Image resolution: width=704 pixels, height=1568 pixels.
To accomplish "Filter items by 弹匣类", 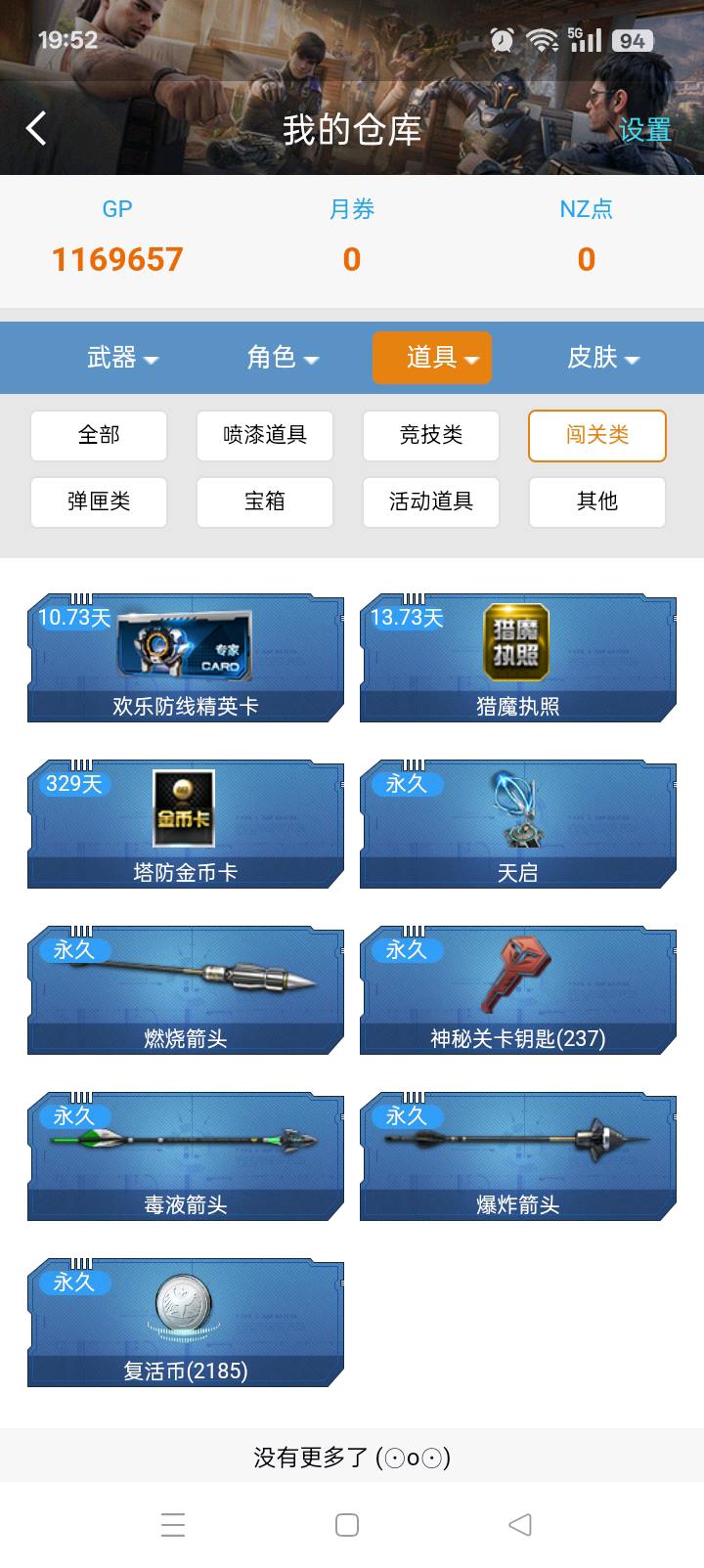I will coord(99,501).
